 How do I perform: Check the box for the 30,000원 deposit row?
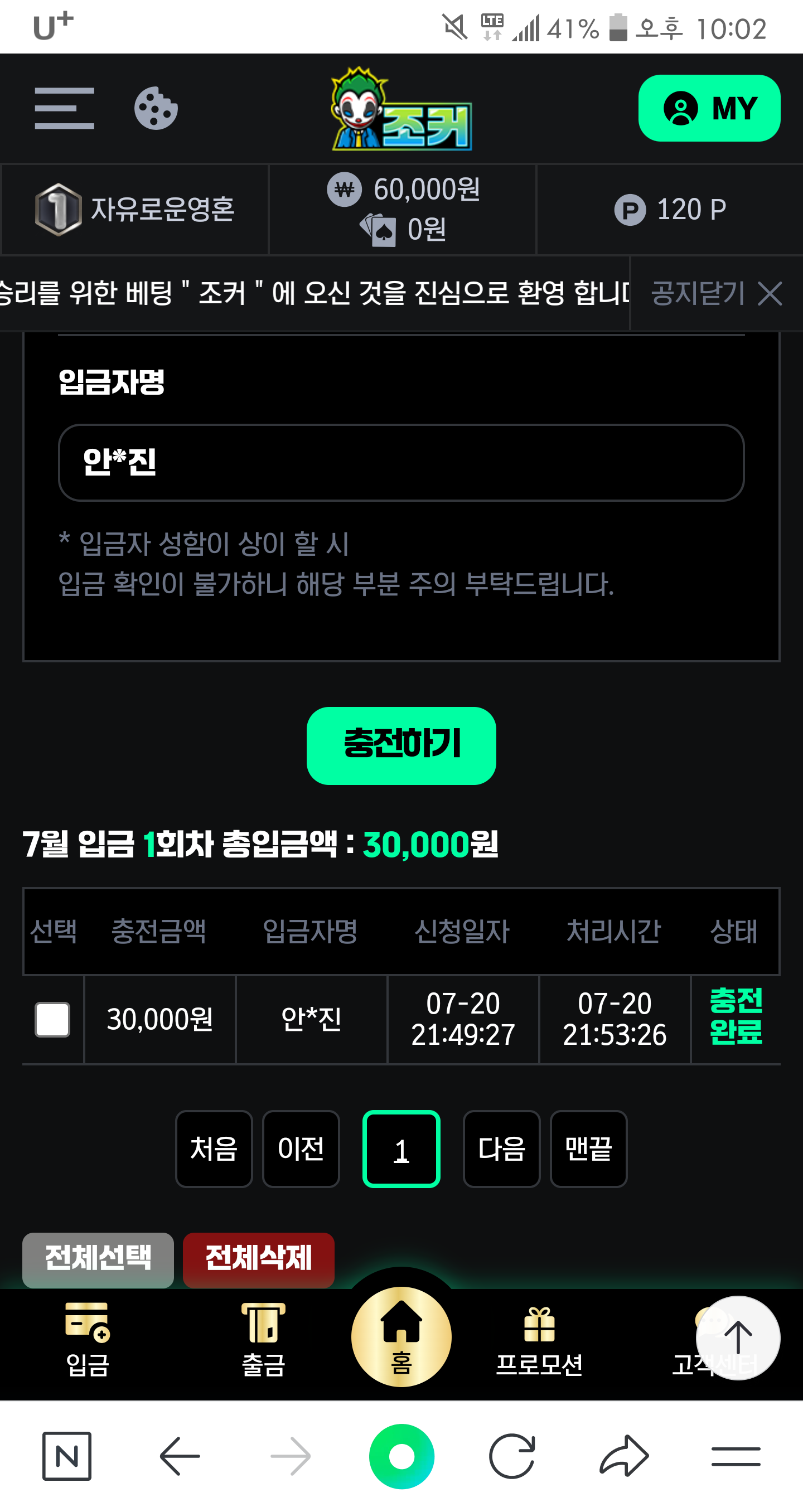[52, 1019]
